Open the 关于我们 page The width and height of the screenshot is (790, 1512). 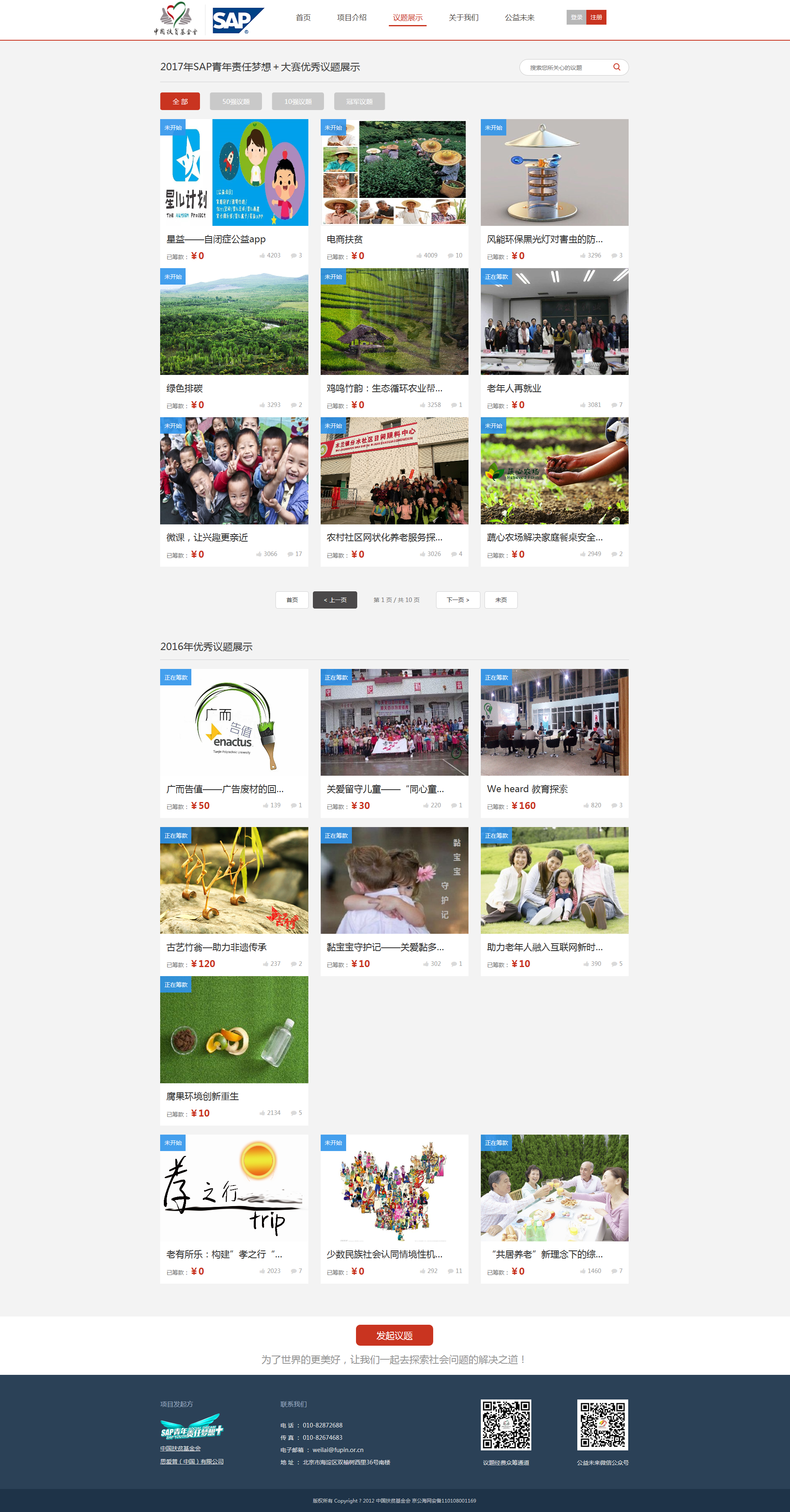pyautogui.click(x=463, y=18)
